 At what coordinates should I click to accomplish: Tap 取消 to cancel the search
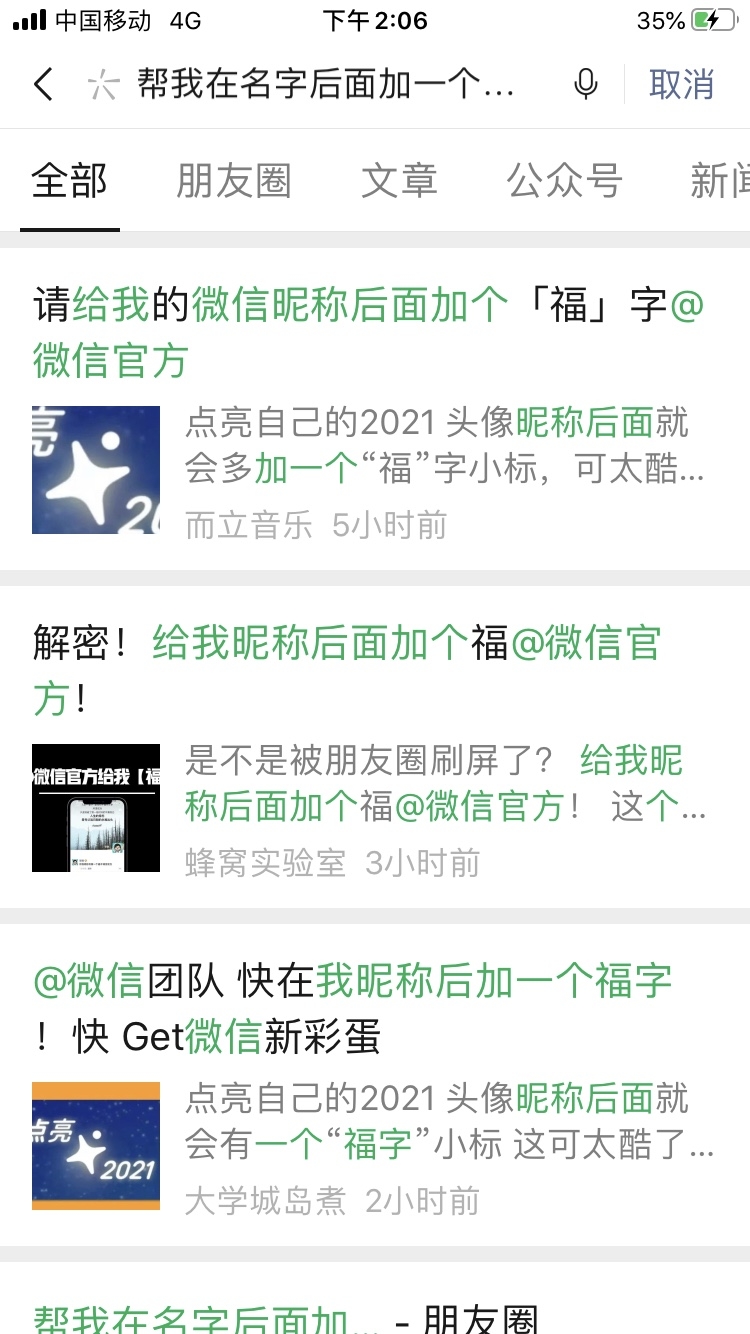point(681,85)
